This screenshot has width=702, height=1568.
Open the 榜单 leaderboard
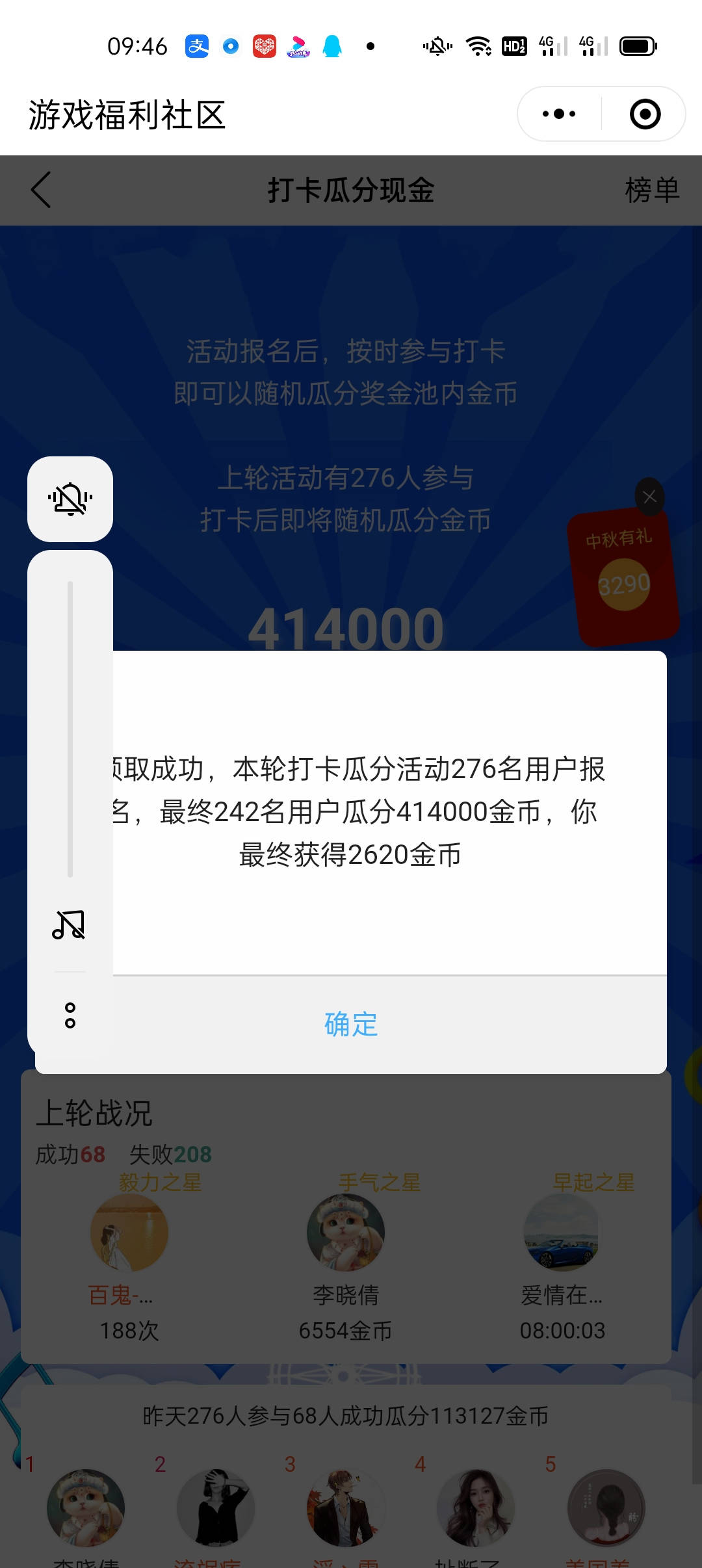[x=651, y=190]
